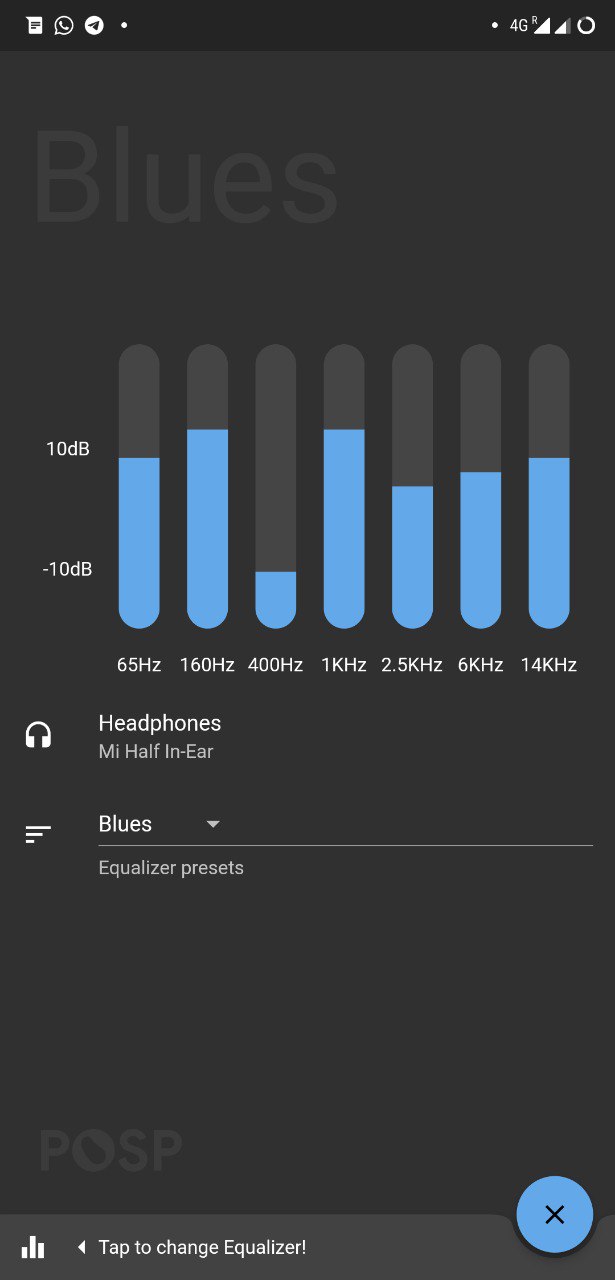This screenshot has height=1280, width=615.
Task: Adjust the 400Hz band slider
Action: 275,486
